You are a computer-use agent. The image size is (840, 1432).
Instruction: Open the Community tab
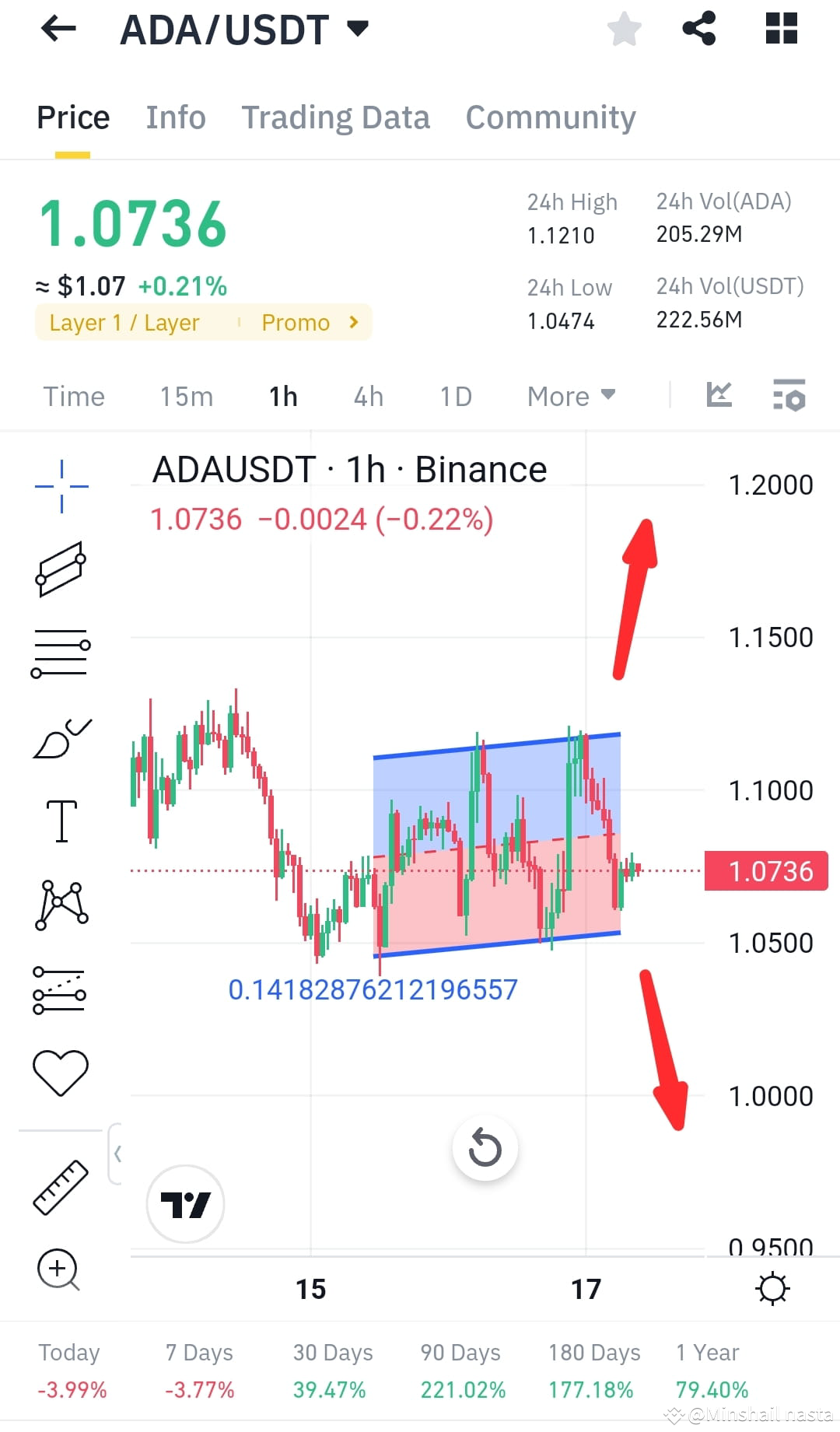(550, 117)
